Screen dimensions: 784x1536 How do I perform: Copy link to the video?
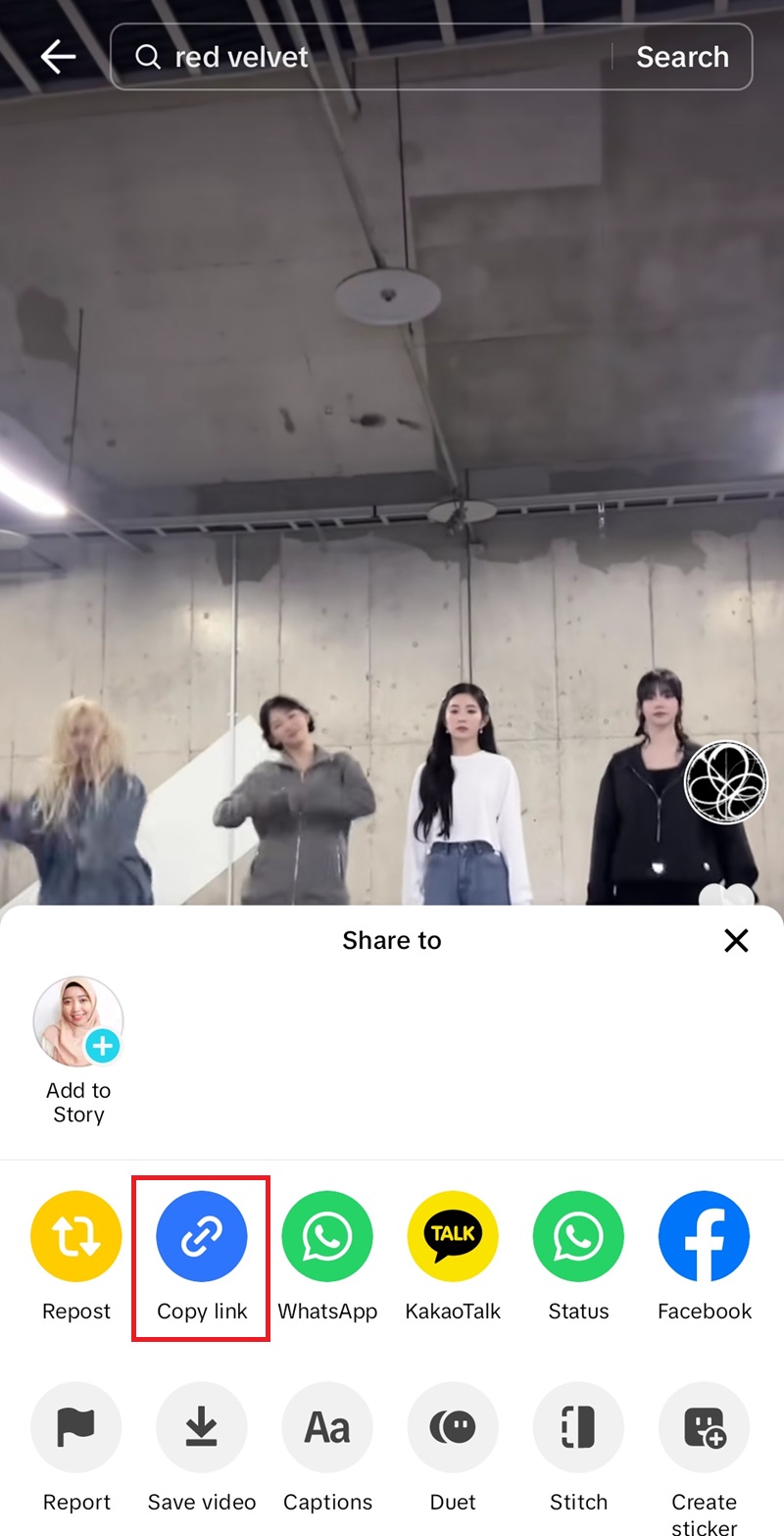click(202, 1237)
